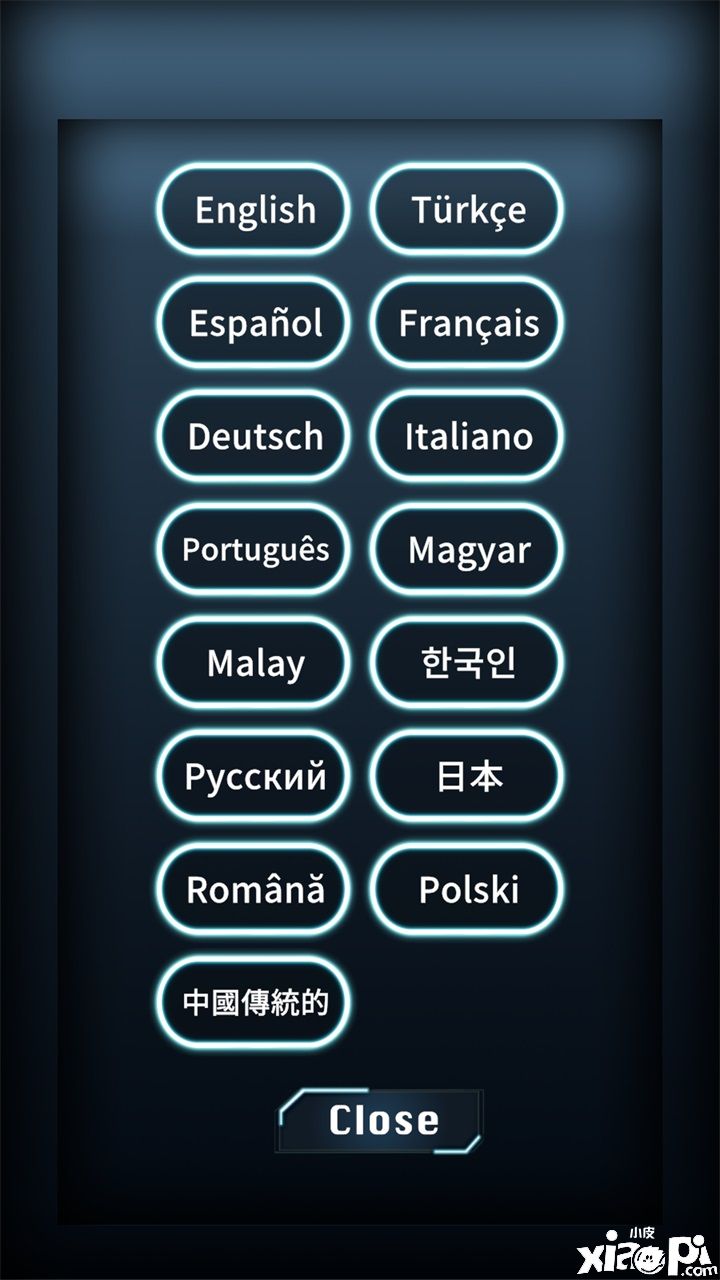Switch to Malay language

pyautogui.click(x=254, y=662)
